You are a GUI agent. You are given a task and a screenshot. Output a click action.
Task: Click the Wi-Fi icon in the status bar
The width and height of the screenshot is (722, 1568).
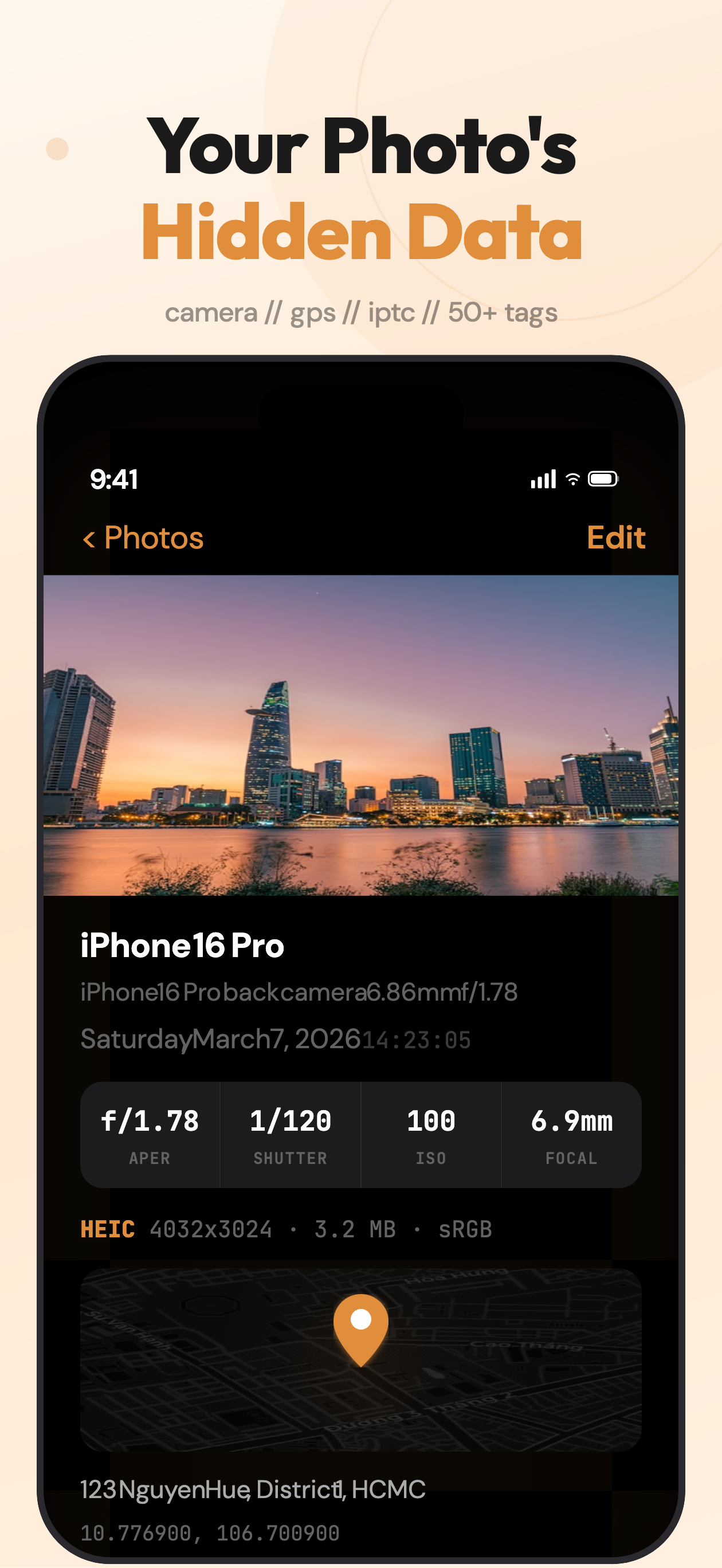(x=571, y=480)
